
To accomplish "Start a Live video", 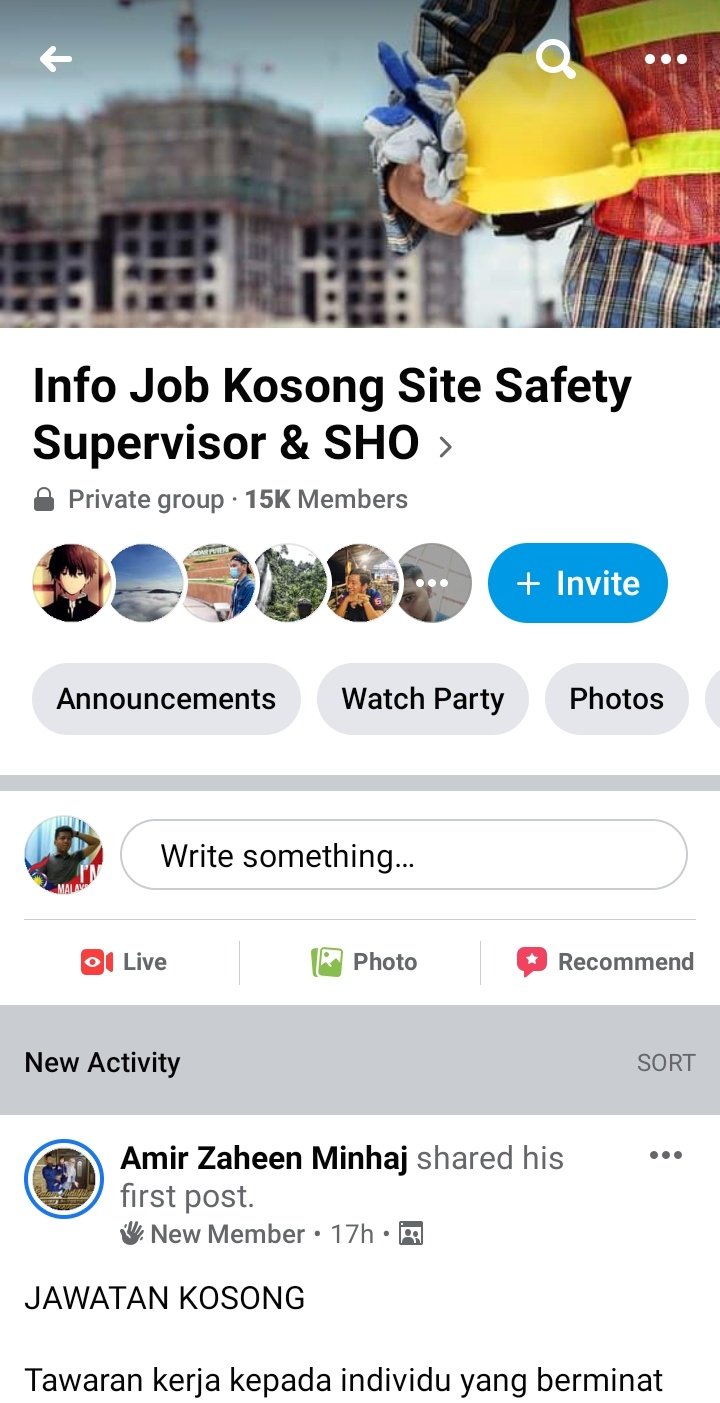I will 124,962.
